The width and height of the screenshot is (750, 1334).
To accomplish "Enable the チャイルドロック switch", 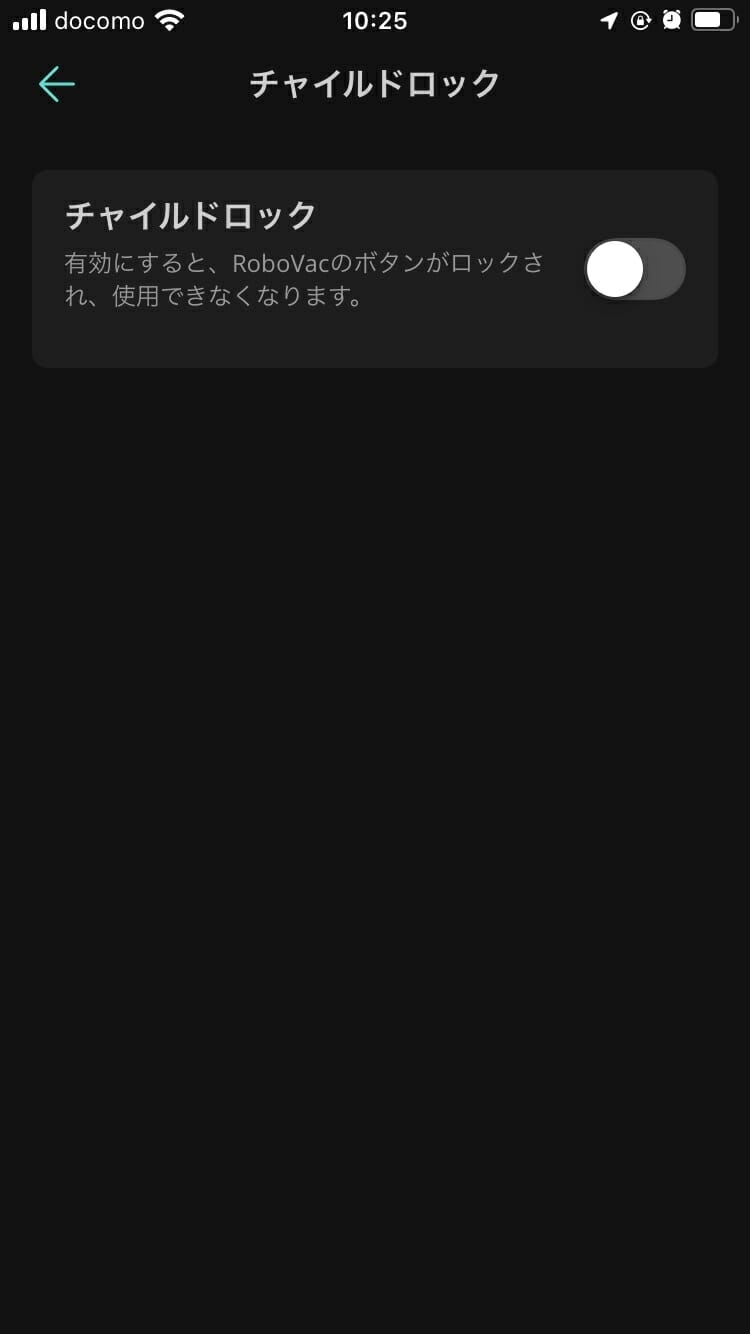I will (x=635, y=269).
